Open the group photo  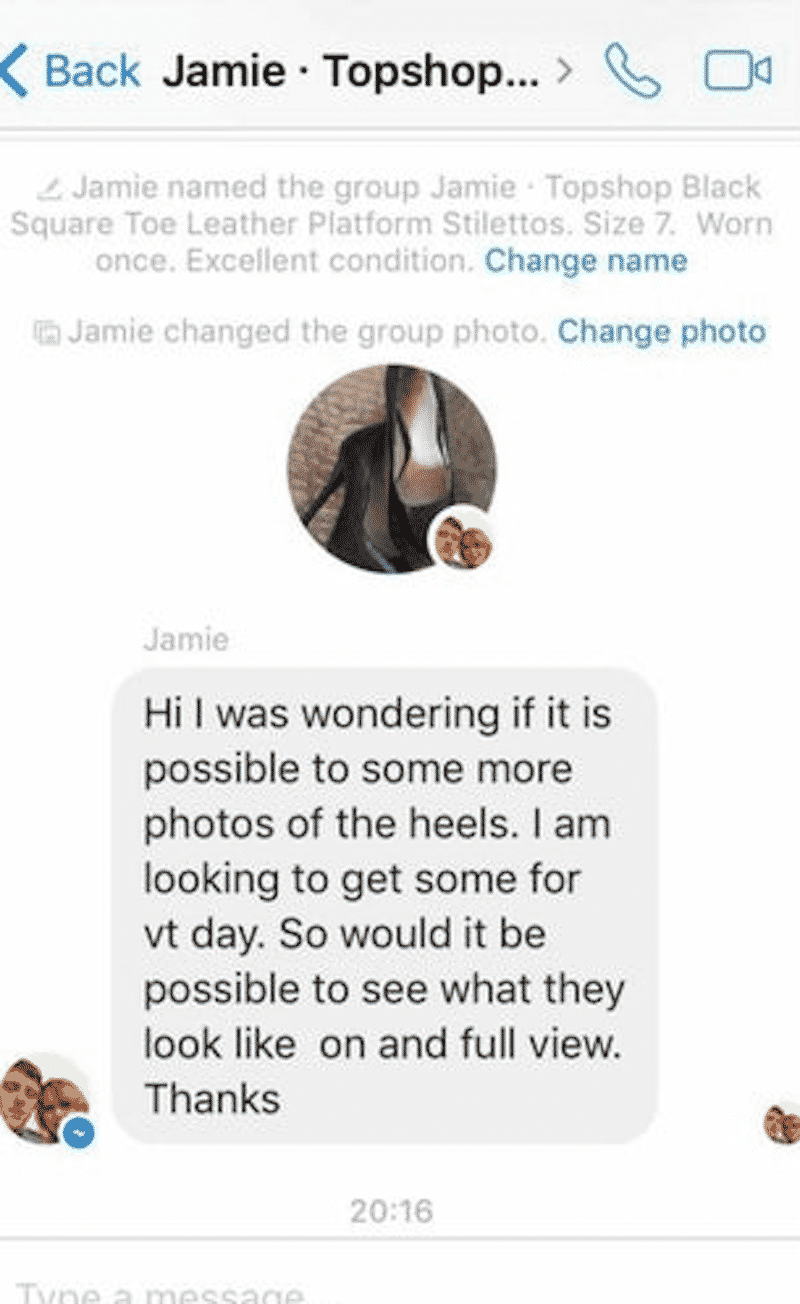pyautogui.click(x=392, y=468)
